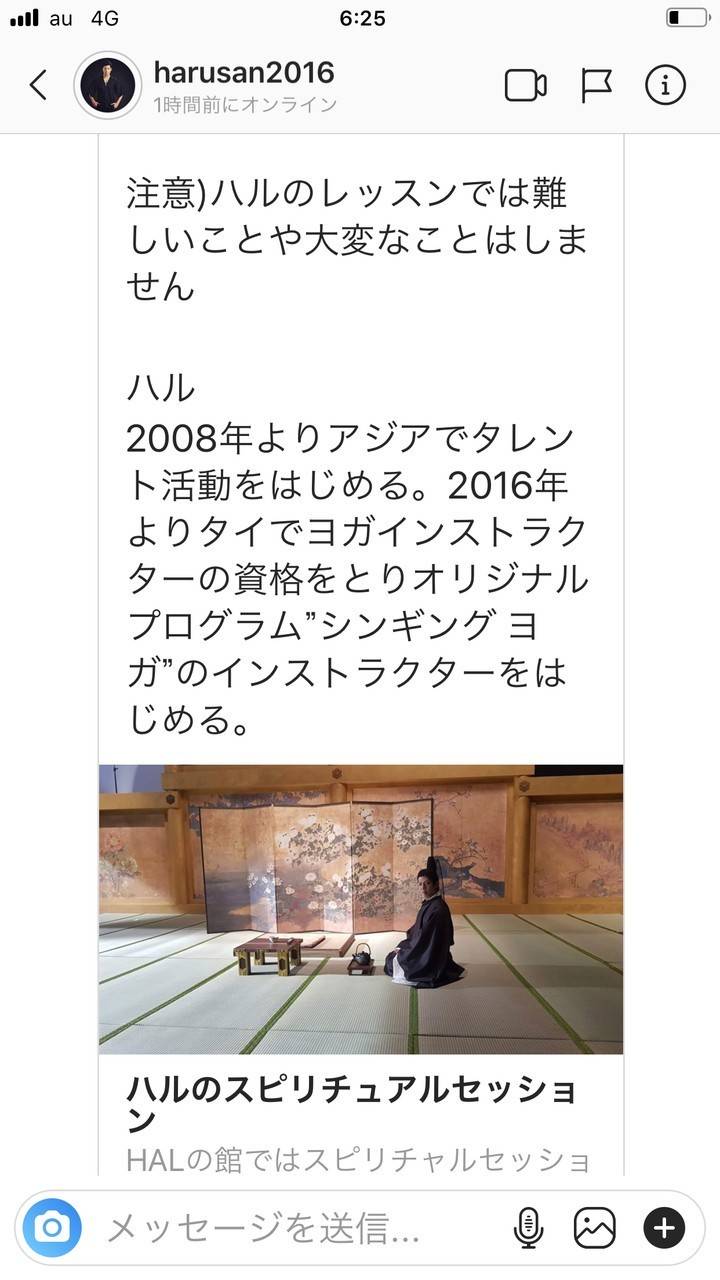The image size is (720, 1280).
Task: Focus the メッセージを送信 text field
Action: point(300,1227)
